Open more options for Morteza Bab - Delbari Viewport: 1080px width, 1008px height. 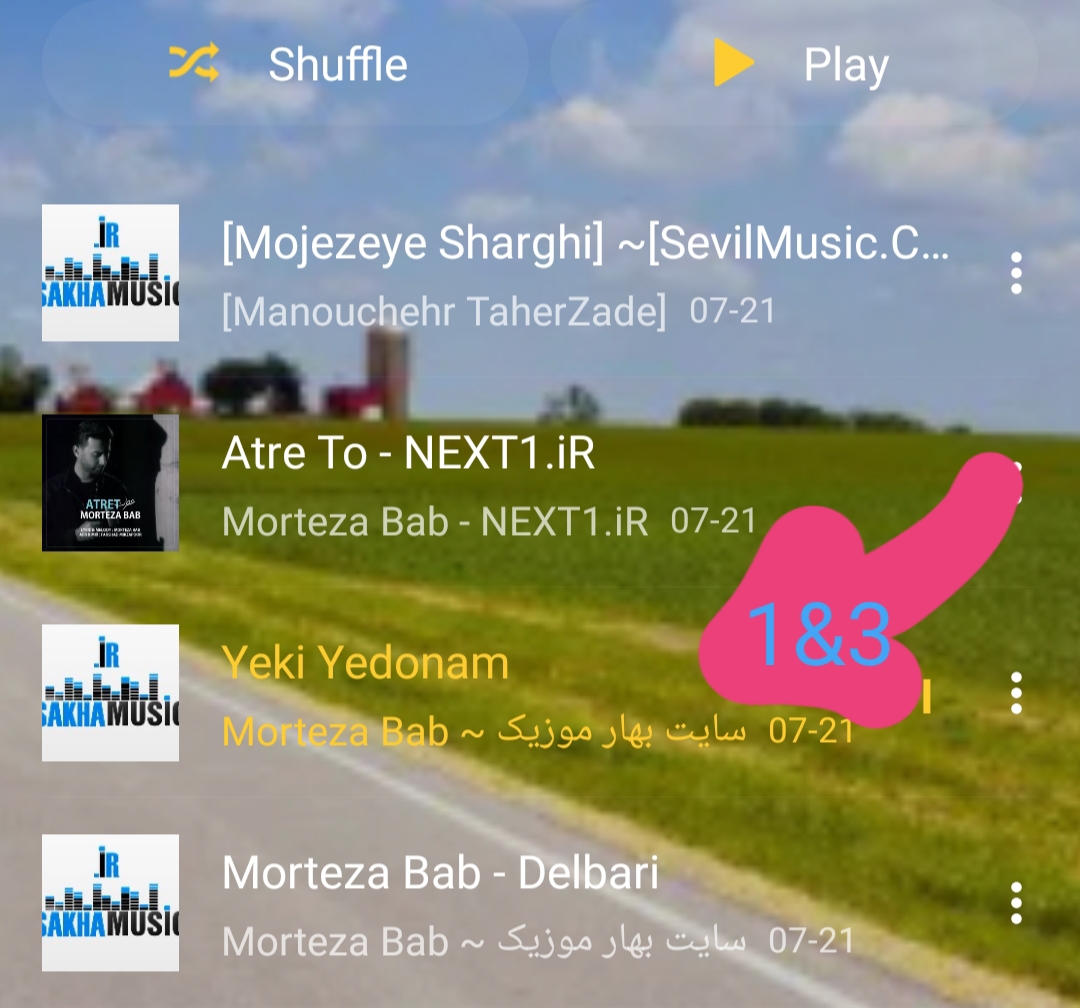click(x=1016, y=903)
